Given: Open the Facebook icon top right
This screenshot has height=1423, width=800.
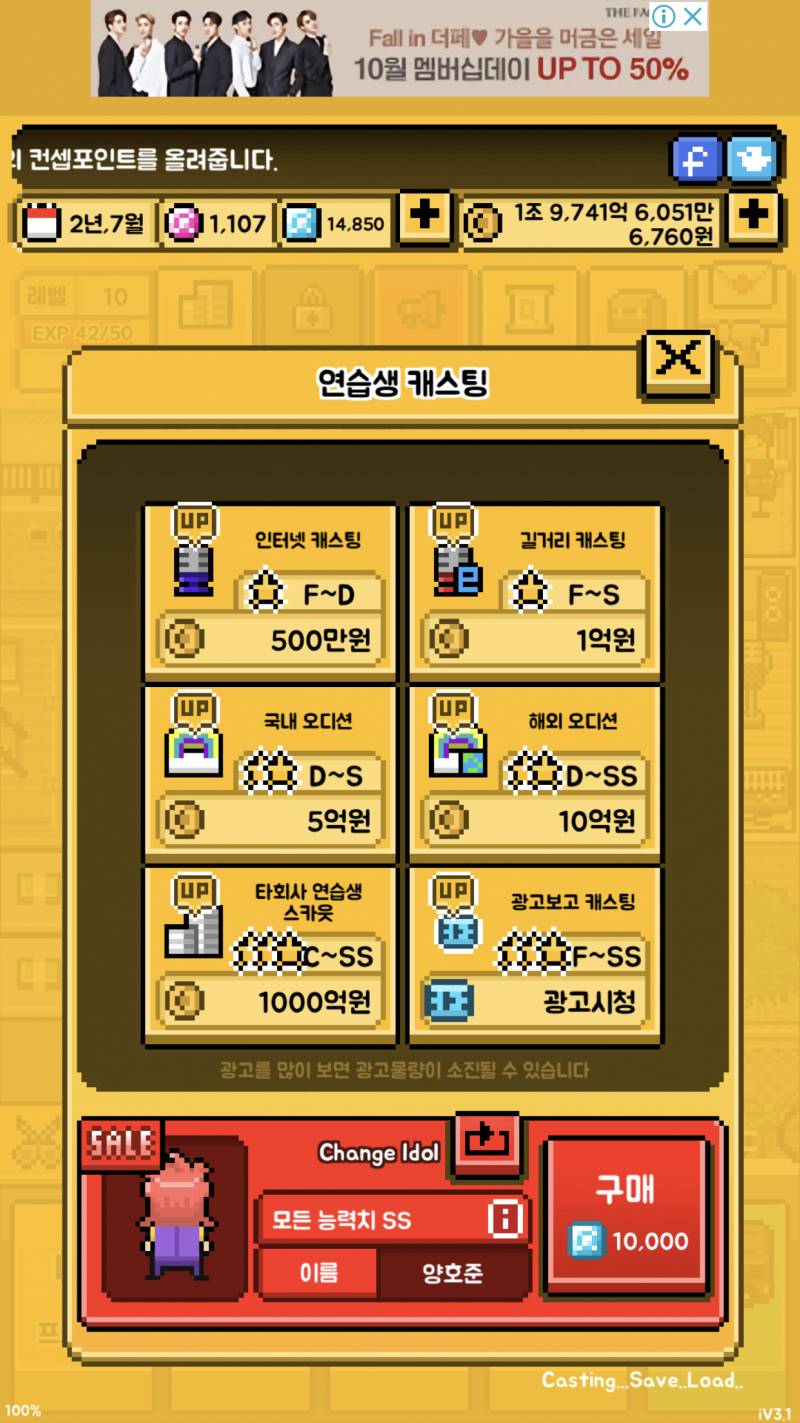Looking at the screenshot, I should pos(695,159).
